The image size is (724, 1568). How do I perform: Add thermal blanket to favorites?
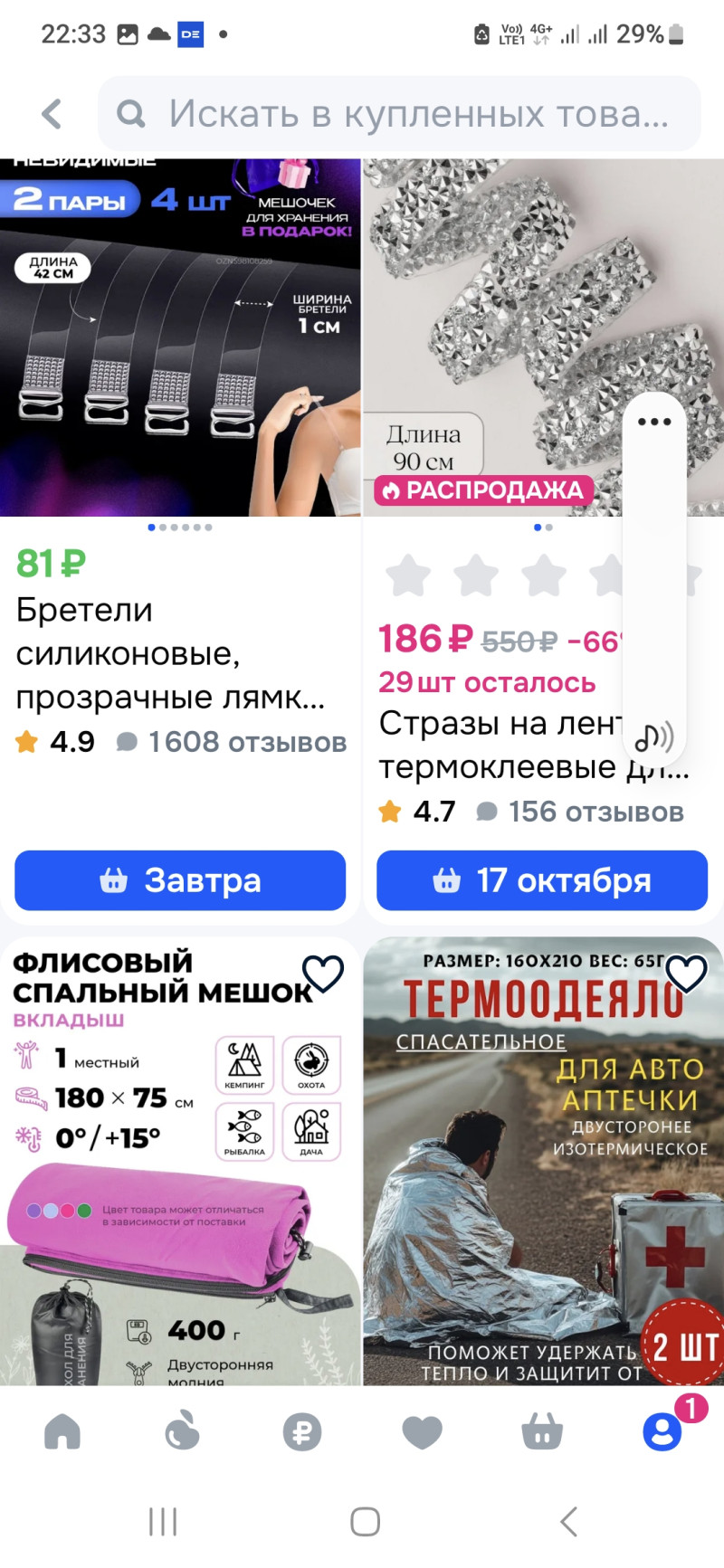[686, 974]
